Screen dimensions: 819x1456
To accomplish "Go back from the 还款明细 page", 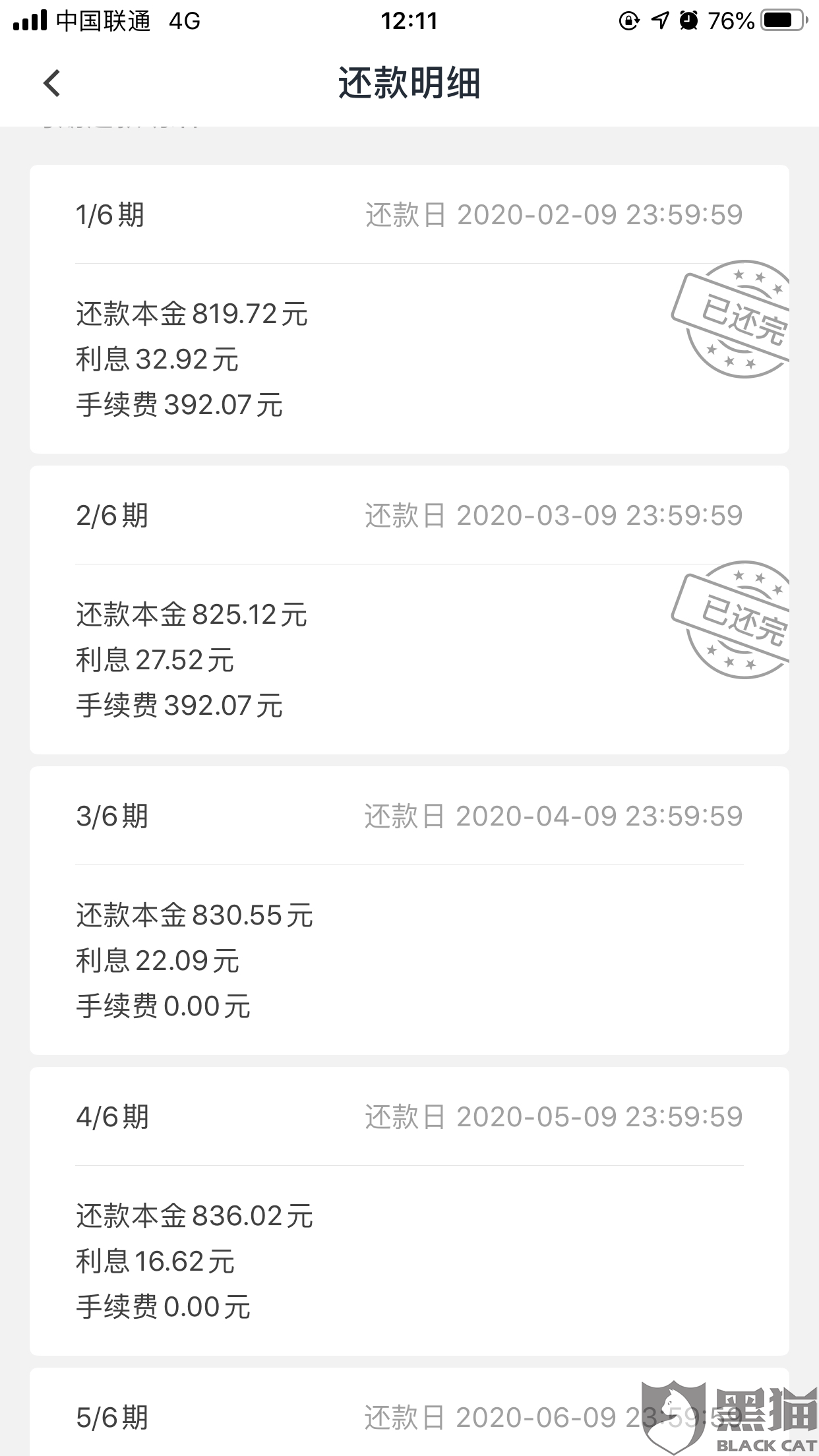I will pos(51,84).
